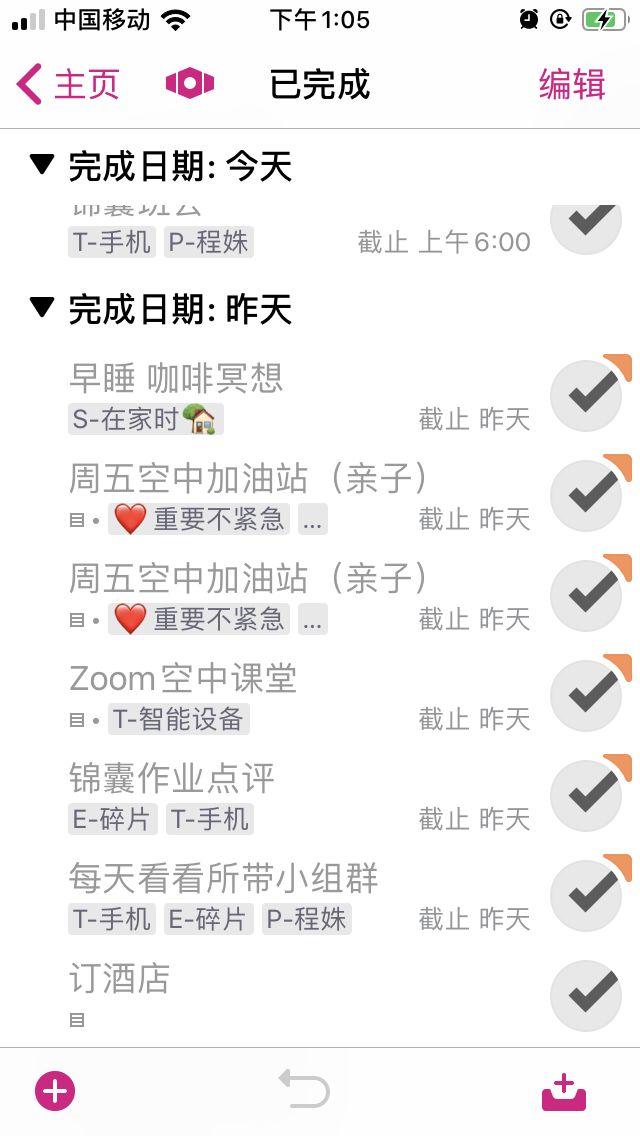Add a new item to the inbox

[x=564, y=1092]
